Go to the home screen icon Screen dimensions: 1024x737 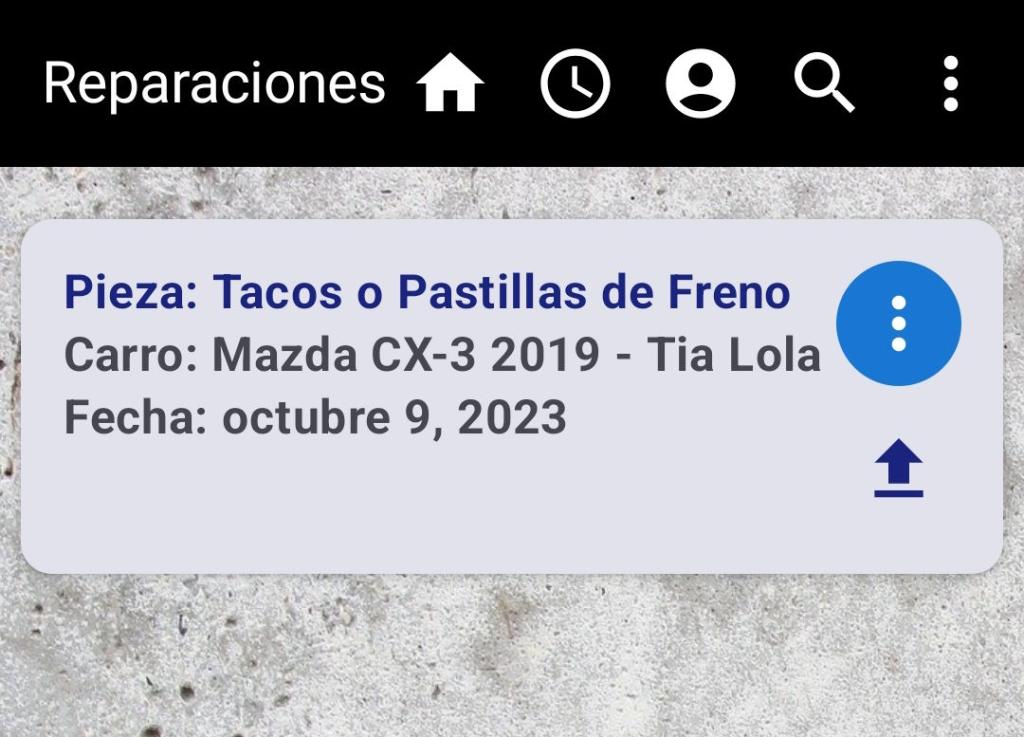click(x=450, y=84)
